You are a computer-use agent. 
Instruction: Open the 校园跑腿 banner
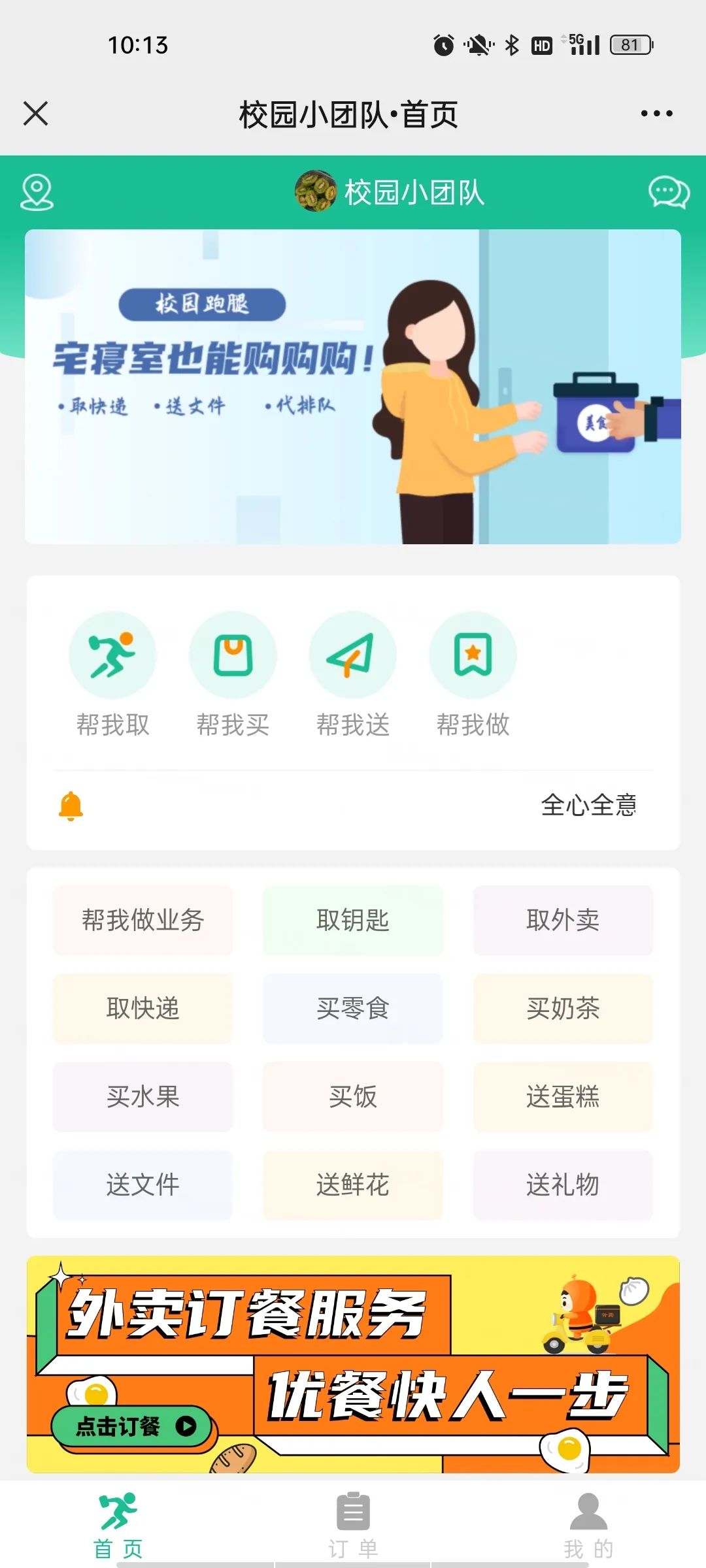coord(353,386)
